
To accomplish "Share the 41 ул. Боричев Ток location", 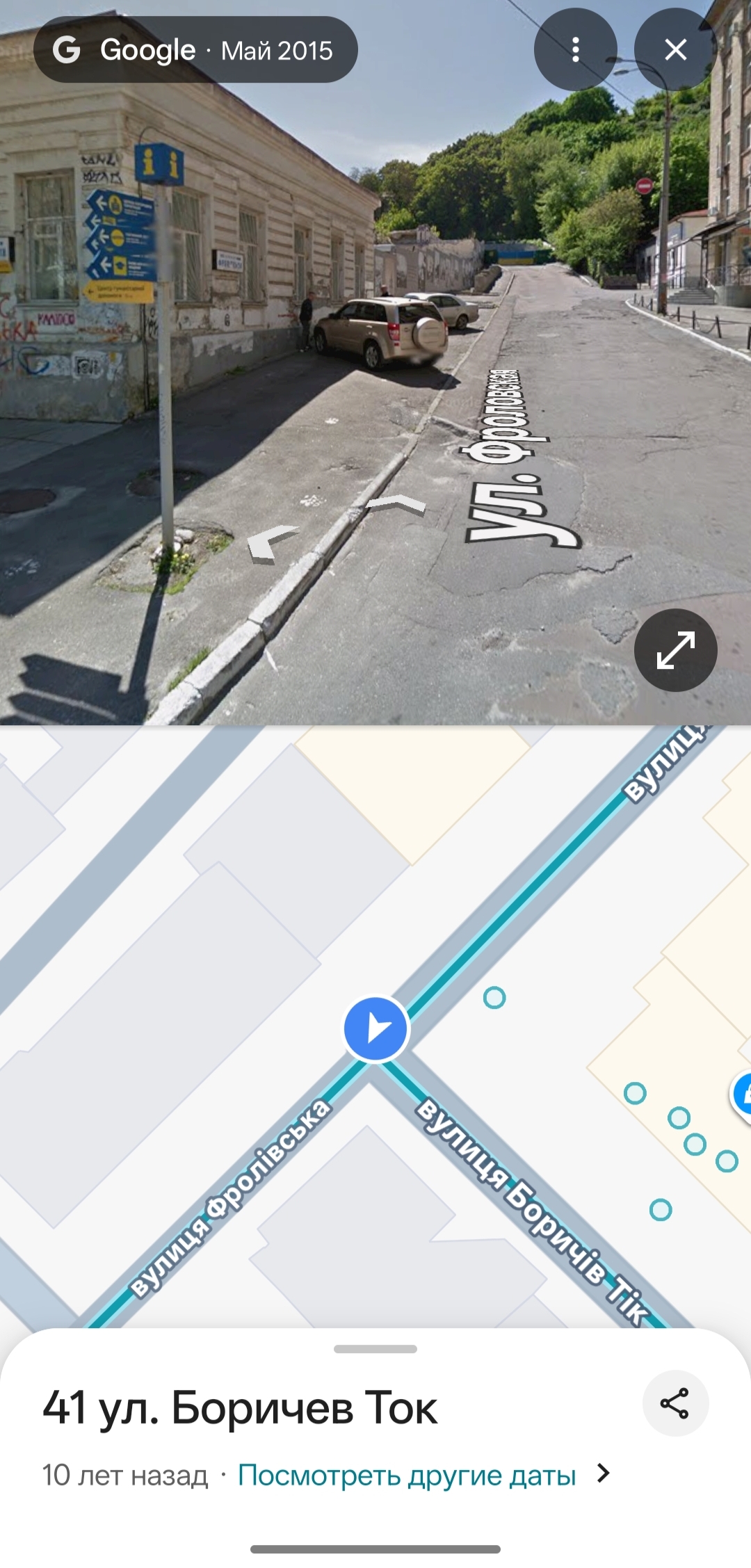I will (675, 1403).
